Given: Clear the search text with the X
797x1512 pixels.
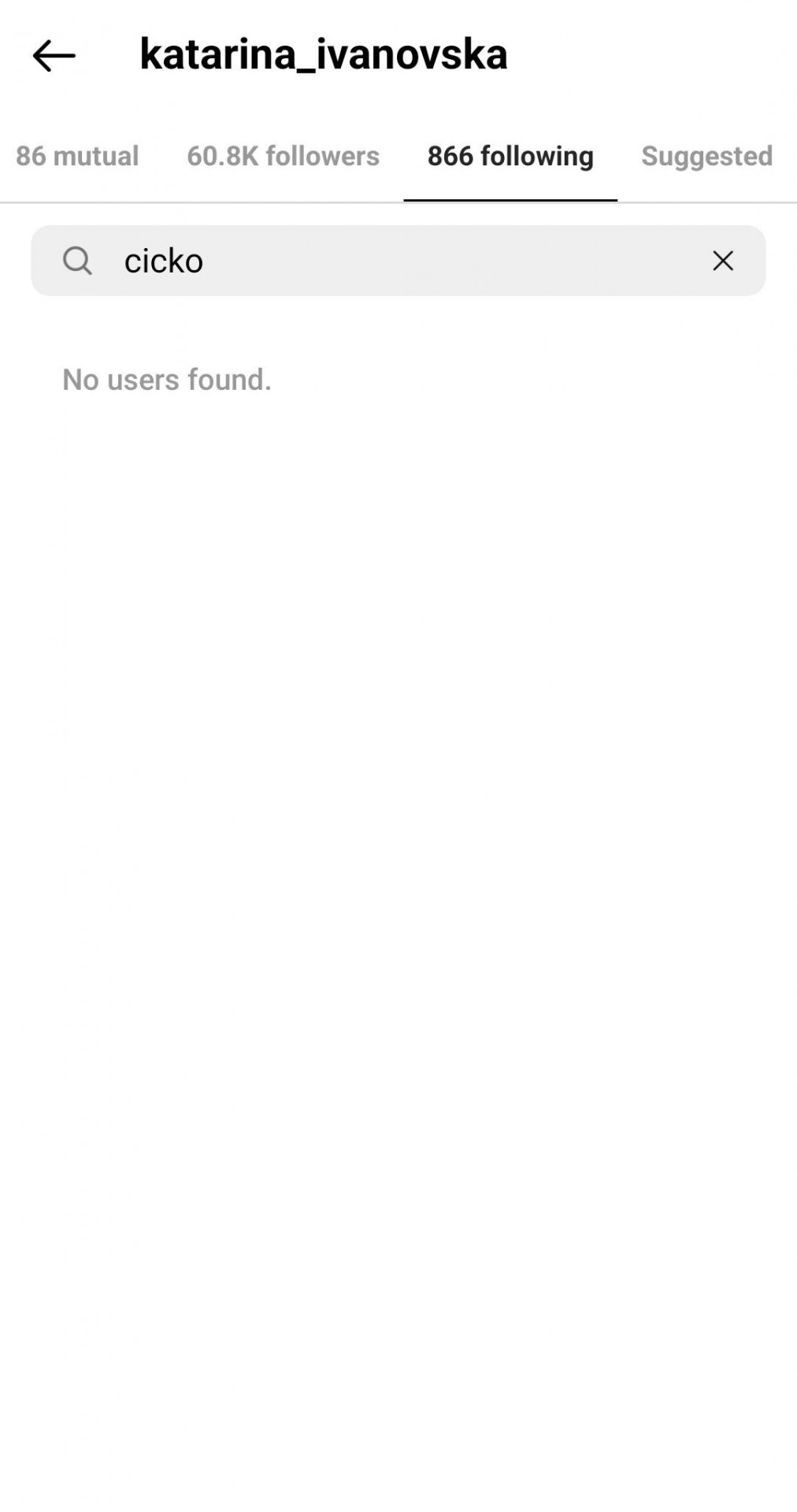Looking at the screenshot, I should point(723,261).
